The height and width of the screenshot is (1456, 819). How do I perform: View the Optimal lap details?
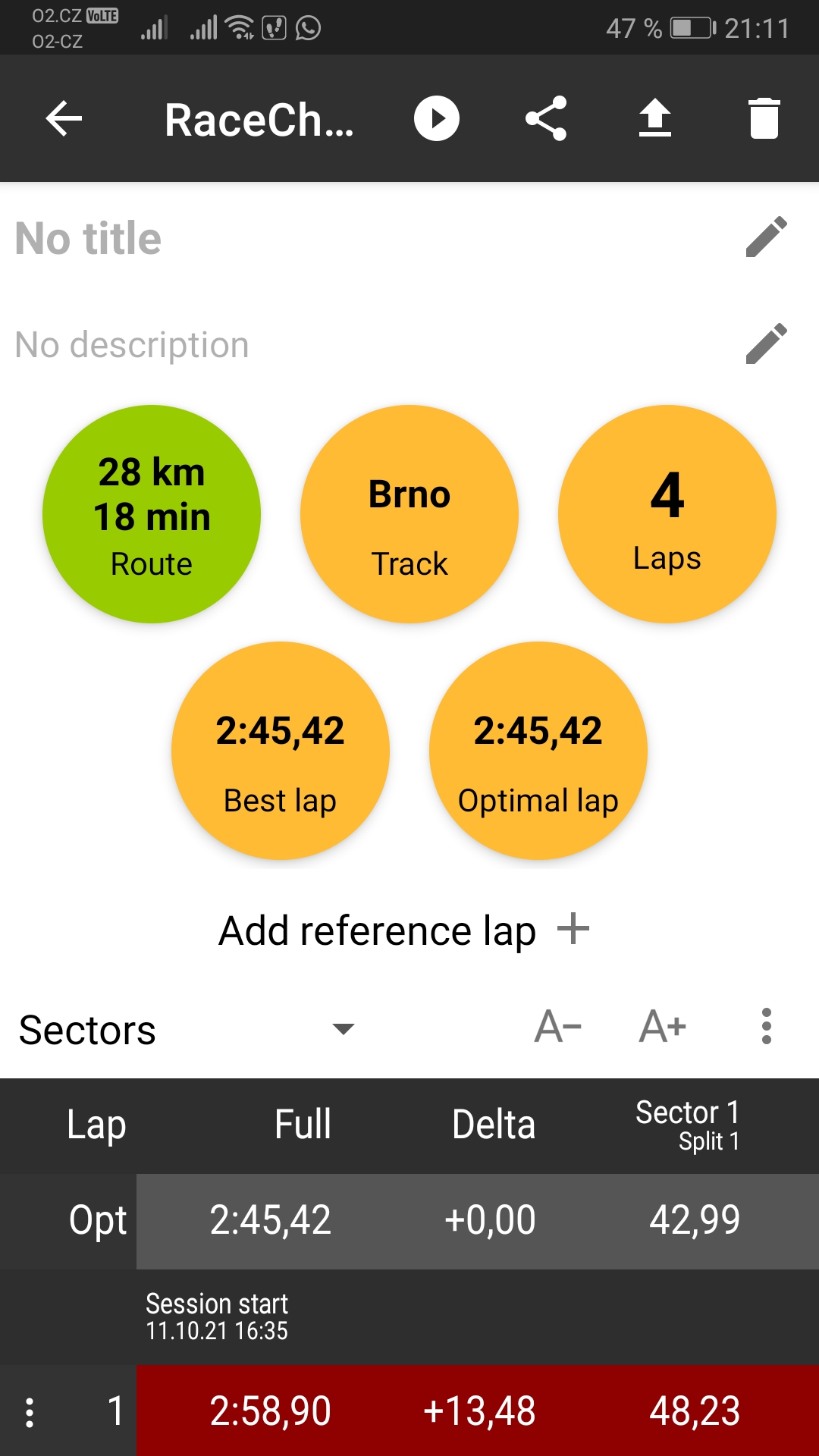coord(538,751)
